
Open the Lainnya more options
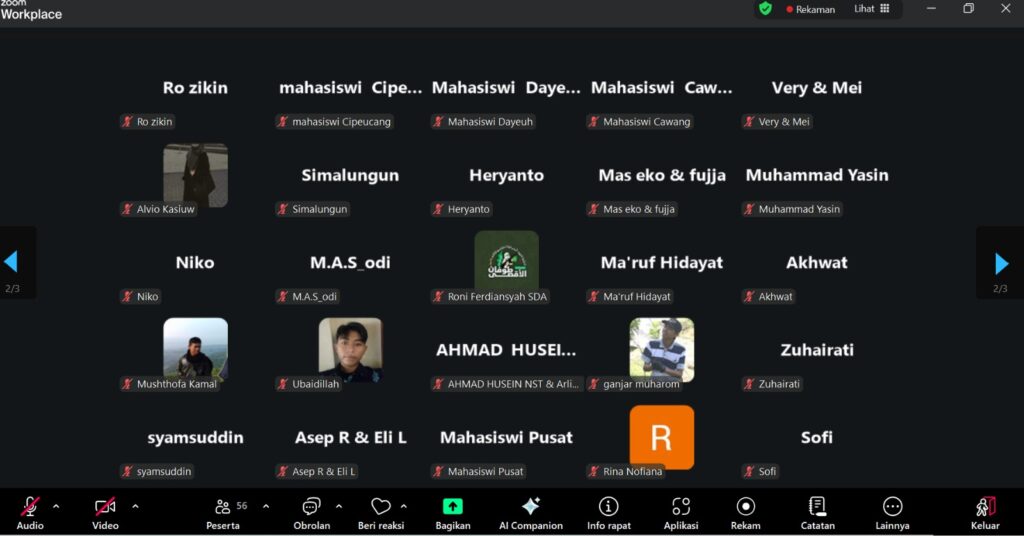click(892, 512)
